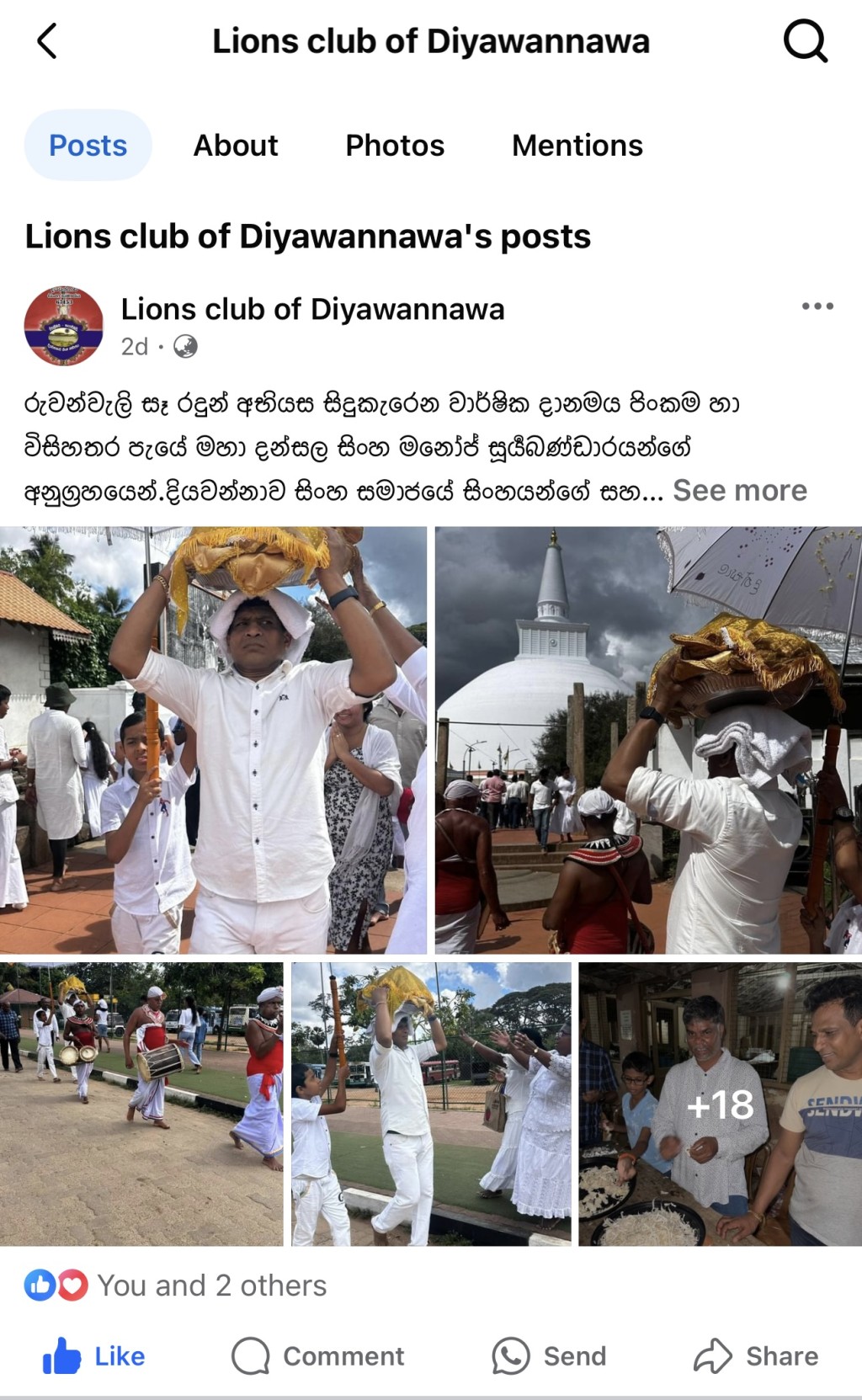Send the post via WhatsApp
The image size is (862, 1400).
point(549,1356)
